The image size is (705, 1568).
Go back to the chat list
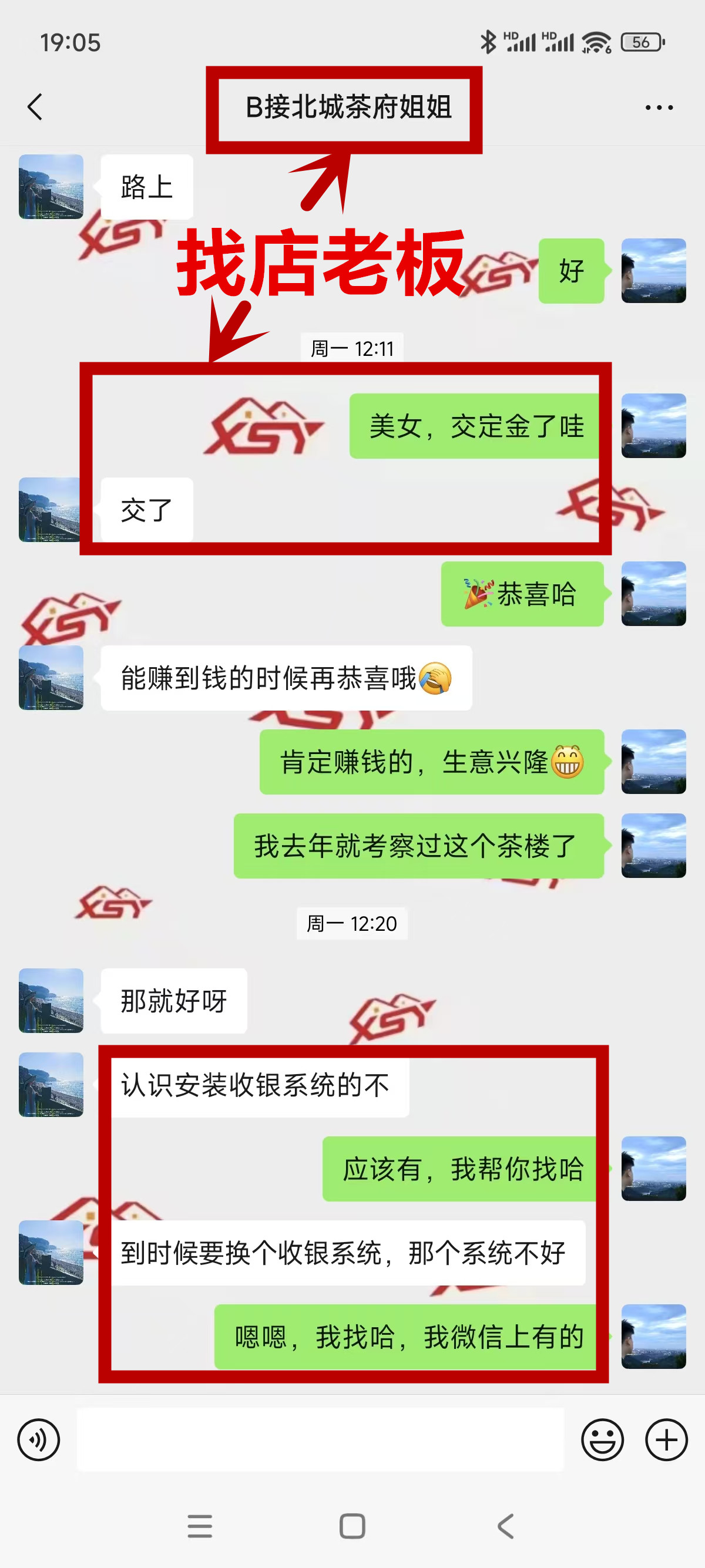35,107
